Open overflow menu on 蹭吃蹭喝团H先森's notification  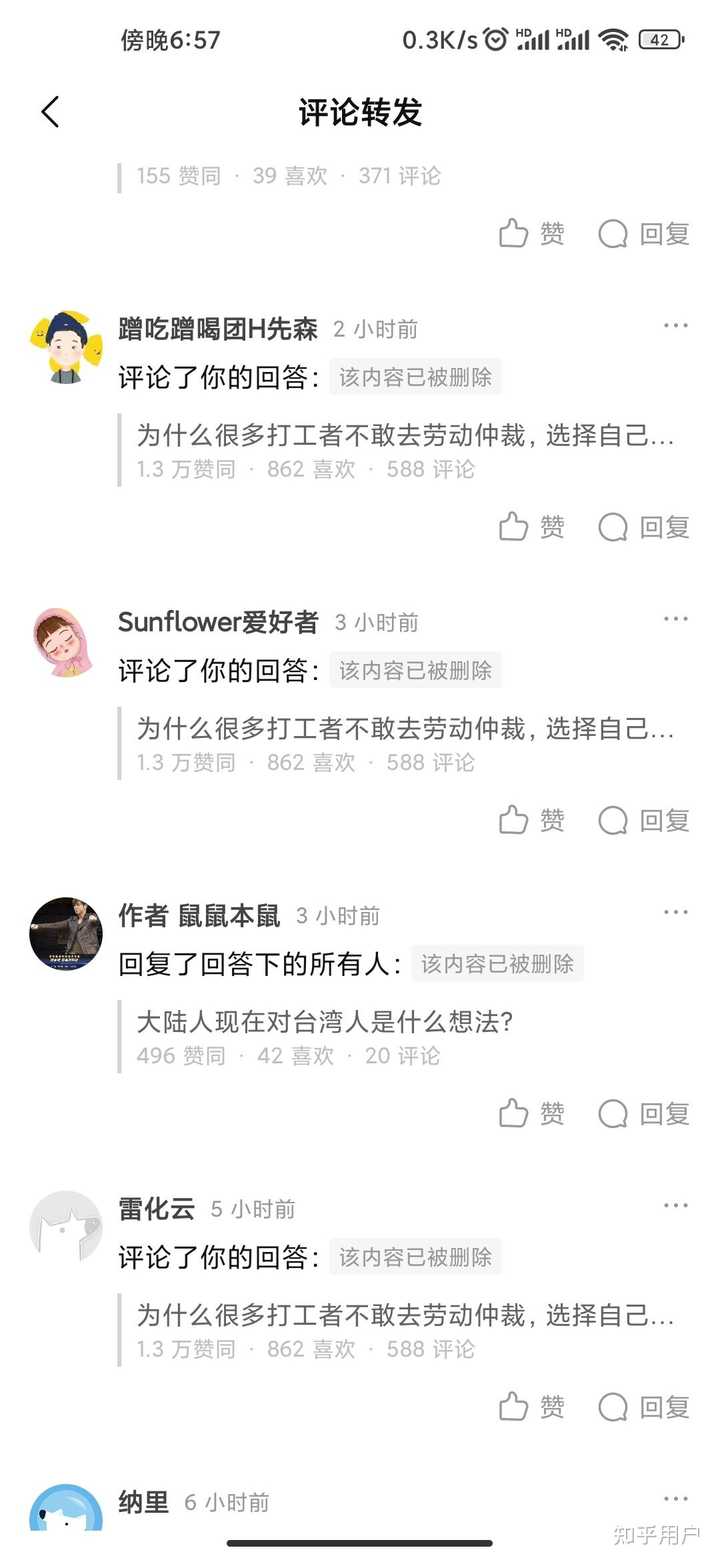click(676, 326)
